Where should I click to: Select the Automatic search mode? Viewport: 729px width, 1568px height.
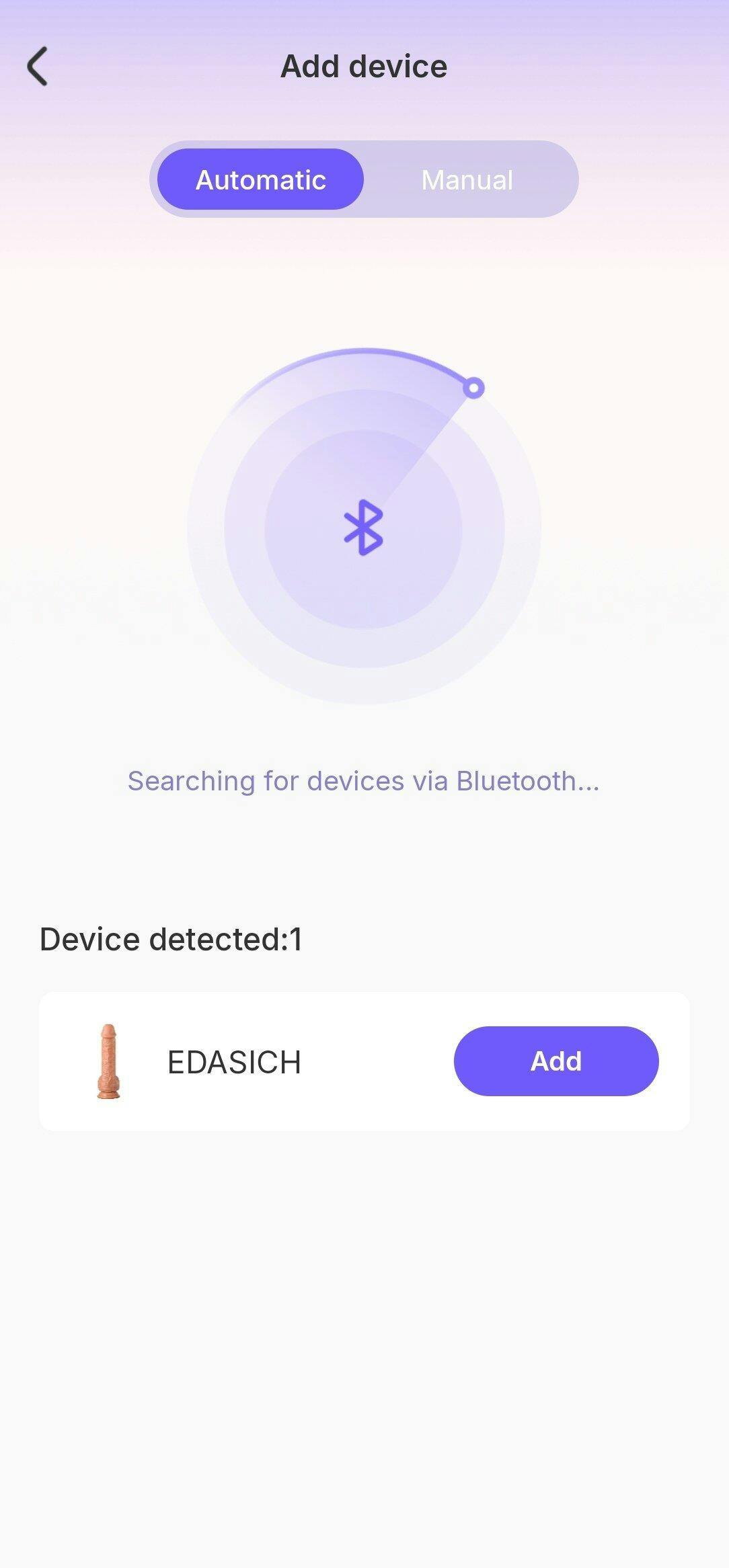(260, 179)
